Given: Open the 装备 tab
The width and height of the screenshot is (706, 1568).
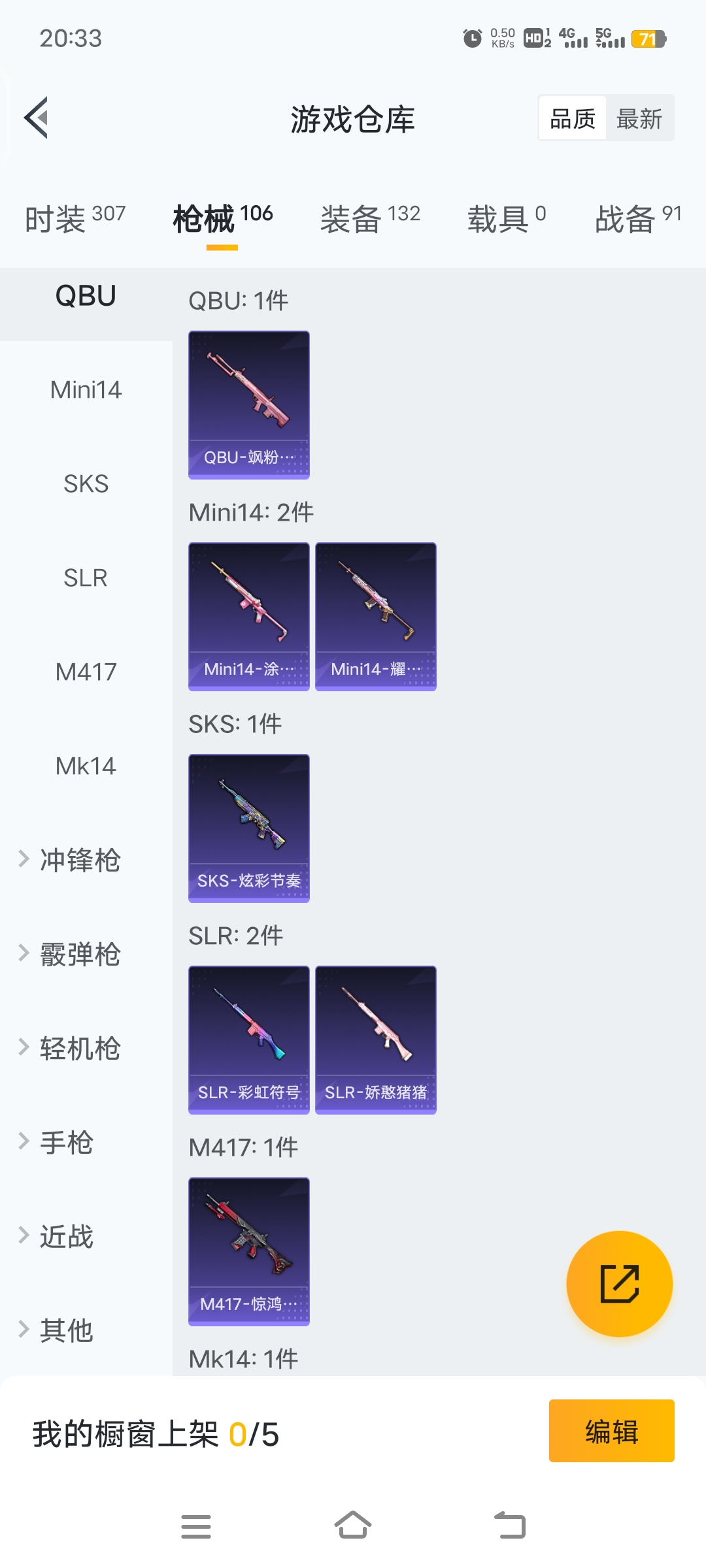Looking at the screenshot, I should coord(370,219).
